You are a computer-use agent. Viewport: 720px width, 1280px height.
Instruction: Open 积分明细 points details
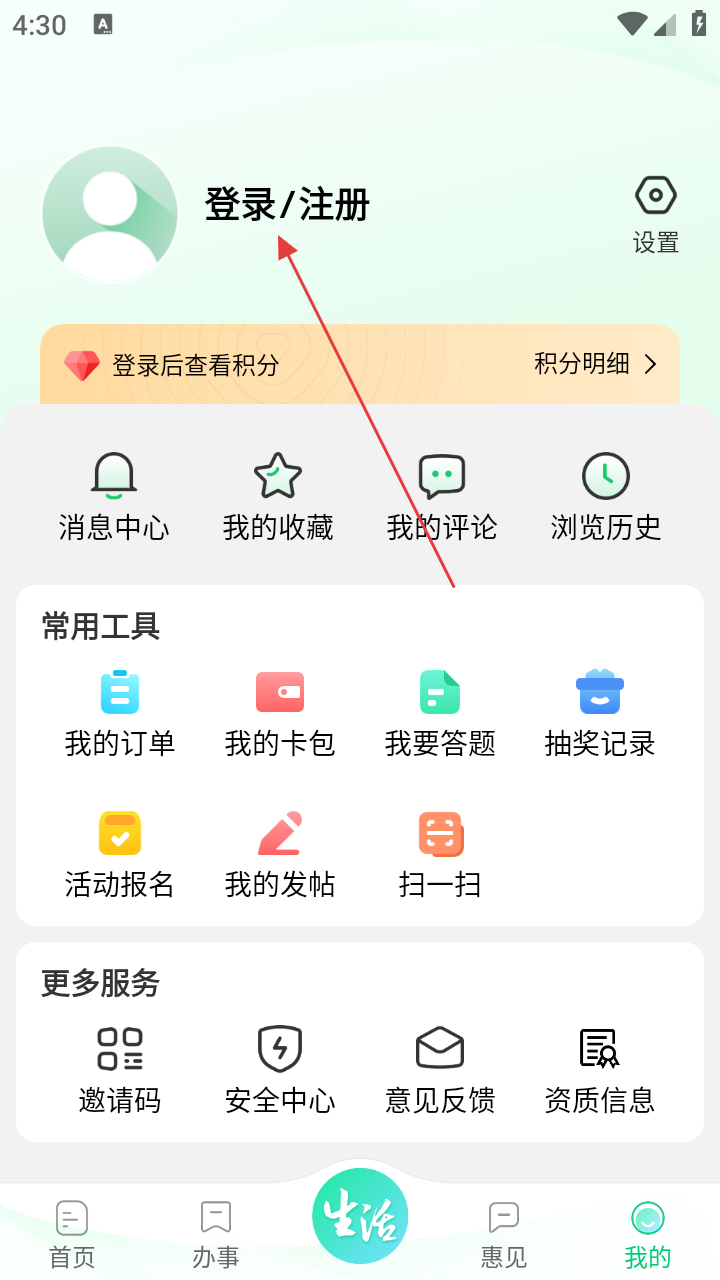(596, 364)
